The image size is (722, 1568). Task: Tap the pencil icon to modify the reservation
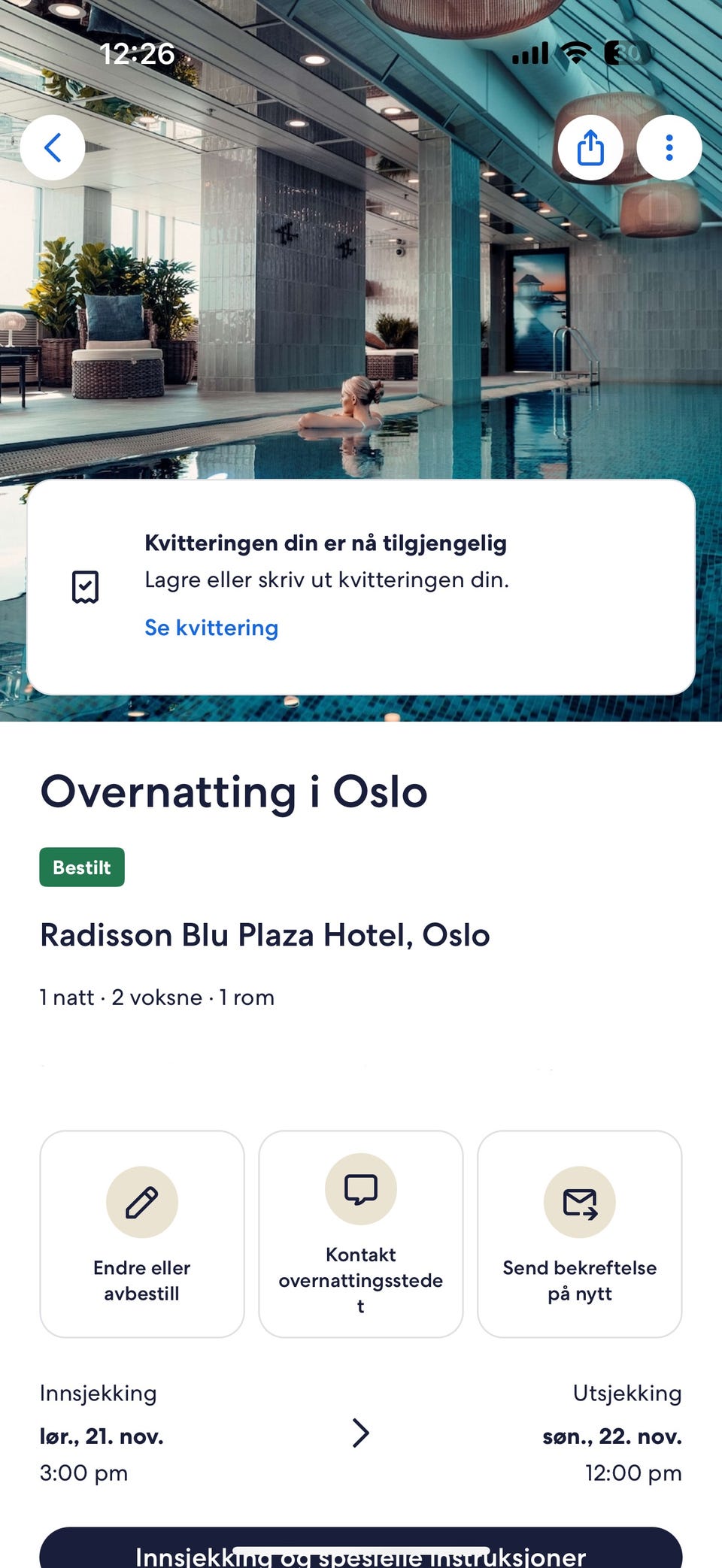(x=142, y=1201)
